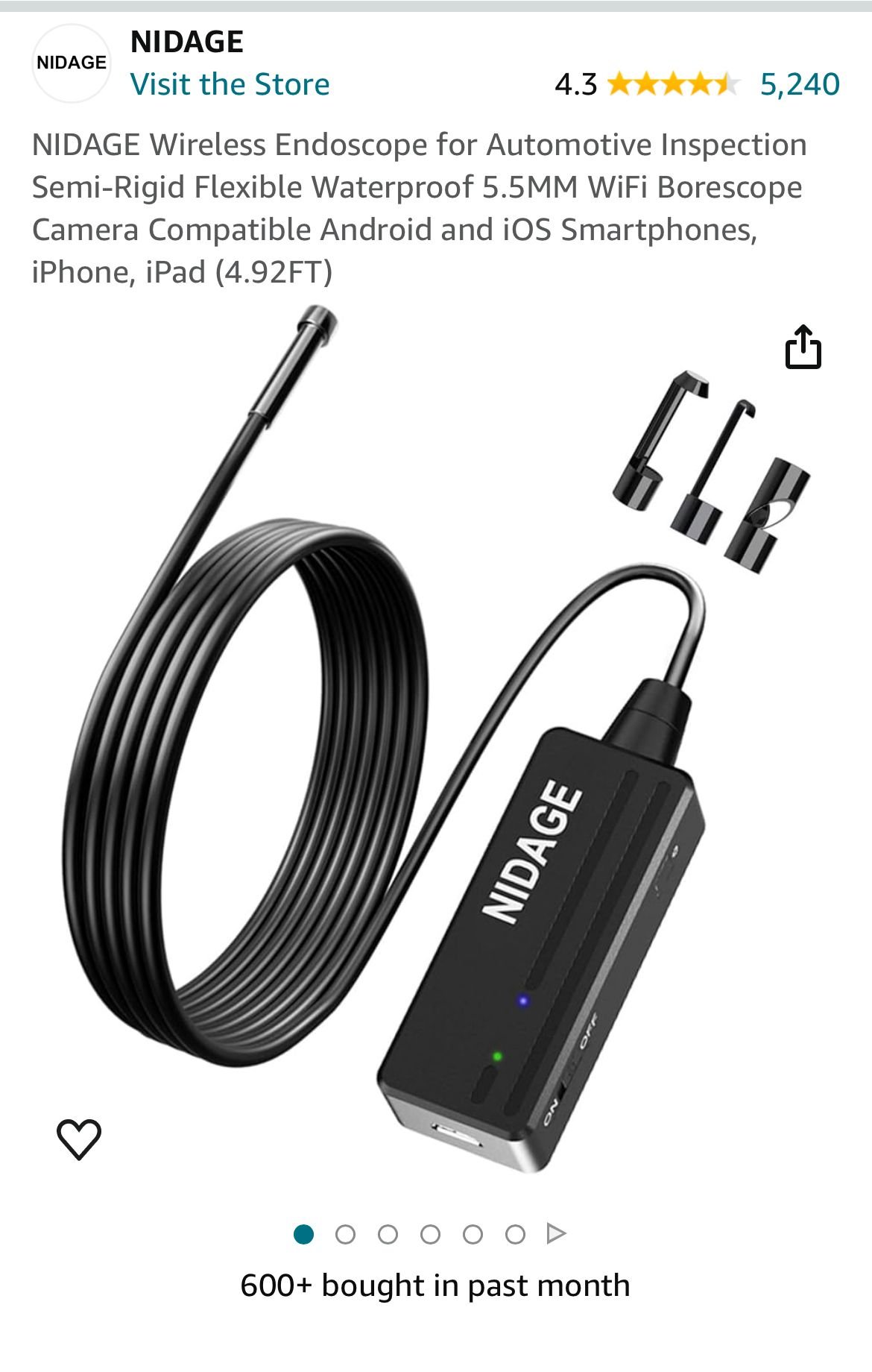
Task: Visit the NIDAGE store
Action: pyautogui.click(x=230, y=84)
